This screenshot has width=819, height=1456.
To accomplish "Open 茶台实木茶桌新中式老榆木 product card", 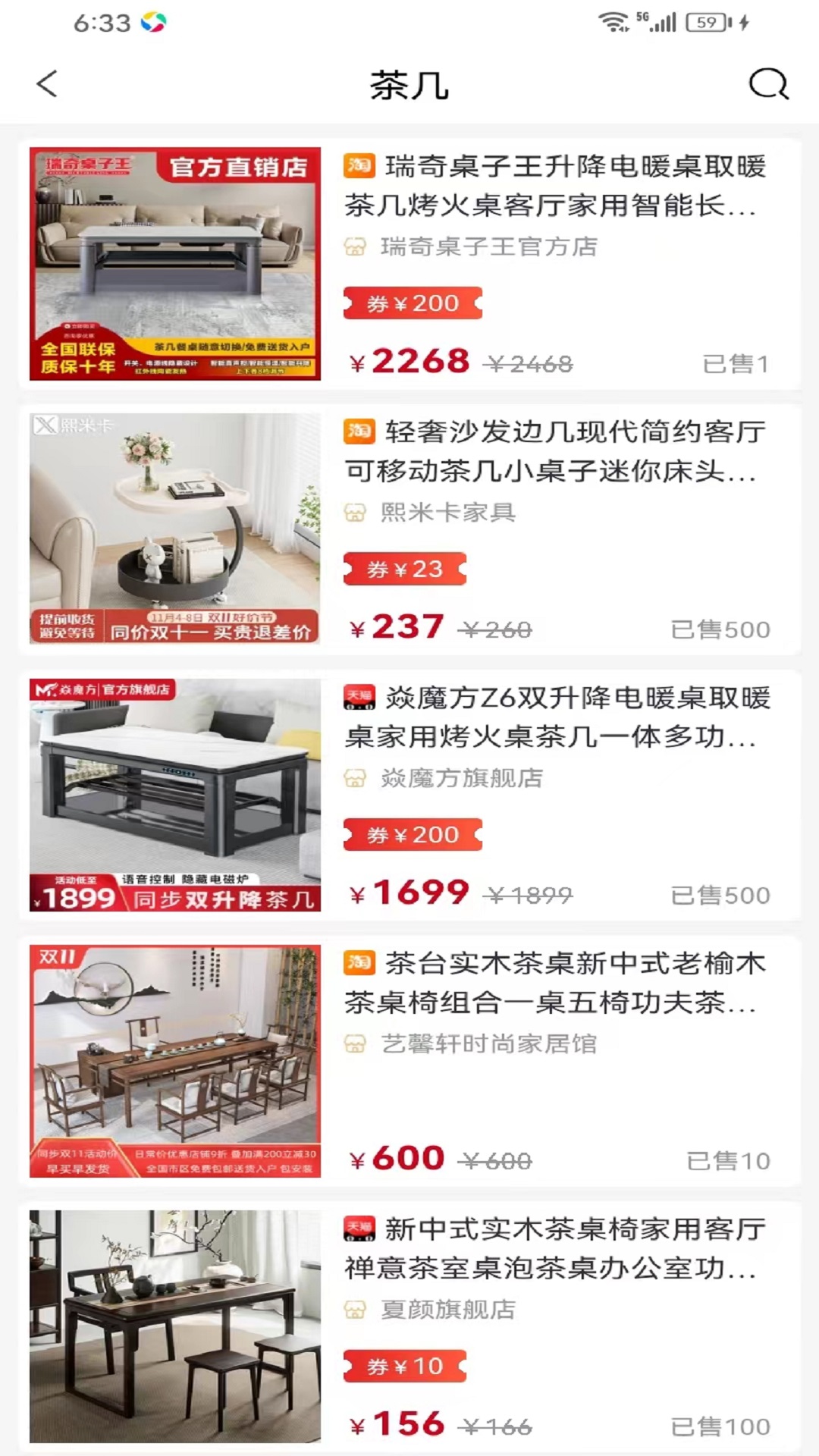I will [x=555, y=983].
